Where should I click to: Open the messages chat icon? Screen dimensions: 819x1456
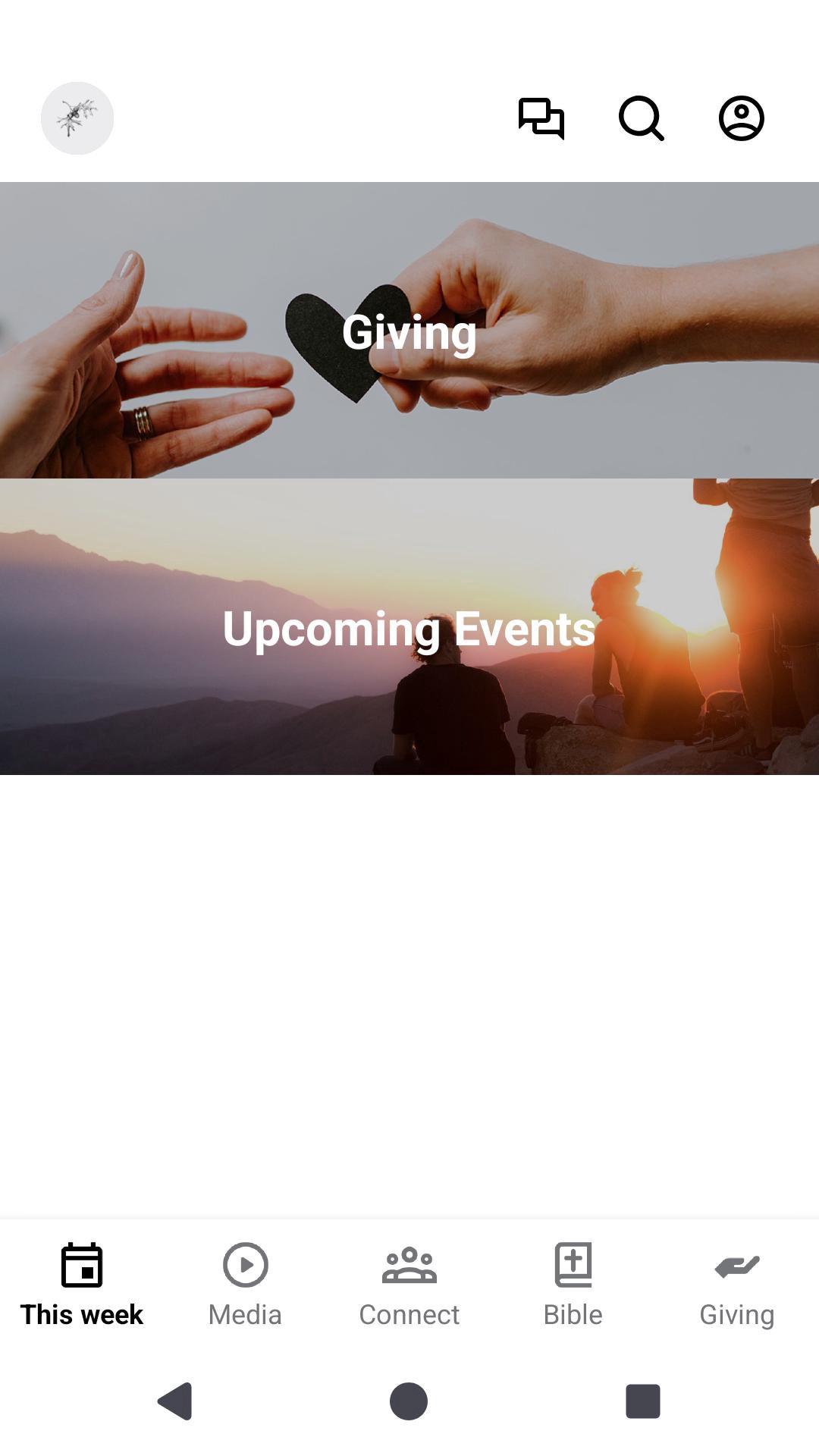(x=541, y=118)
